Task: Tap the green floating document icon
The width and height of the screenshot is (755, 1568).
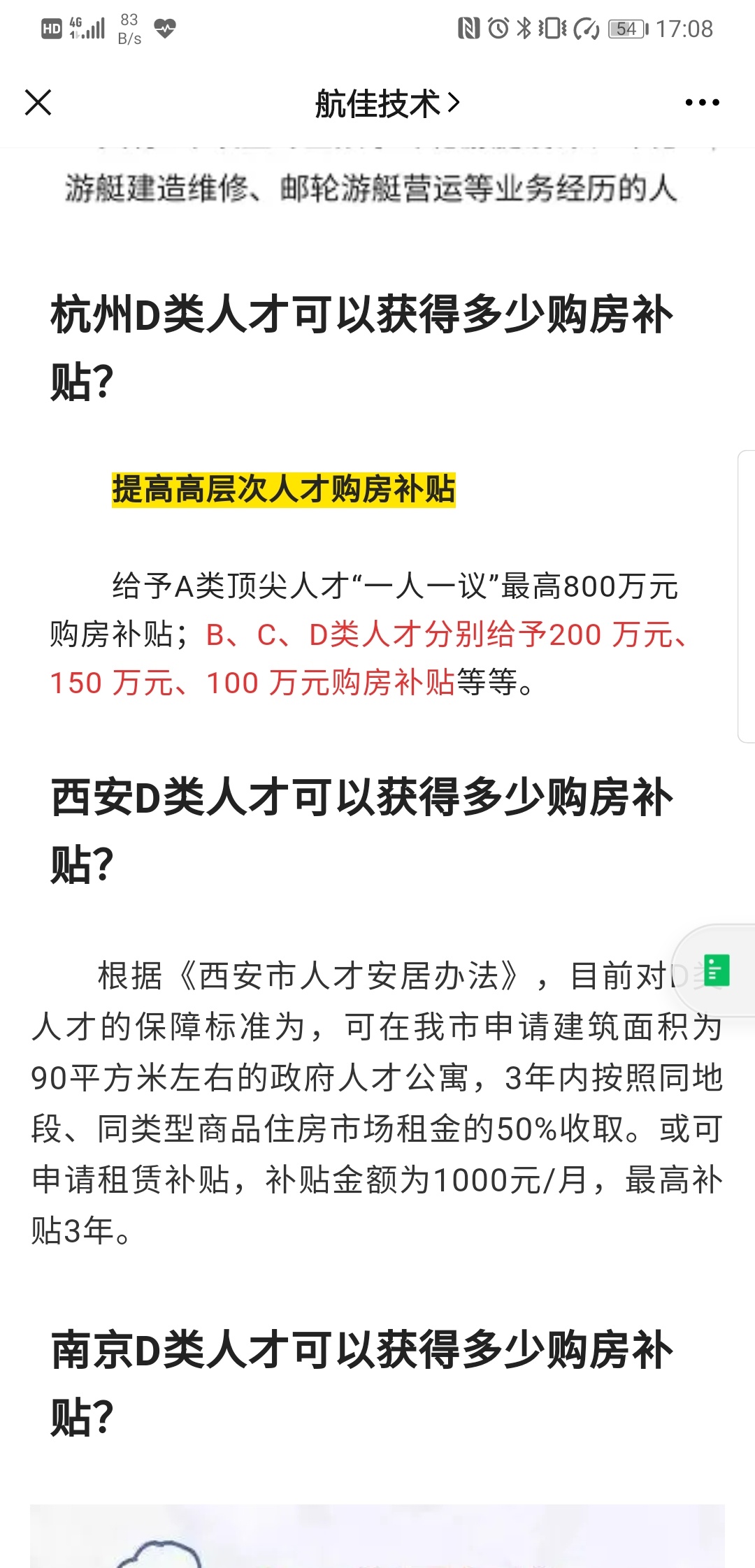Action: tap(716, 971)
